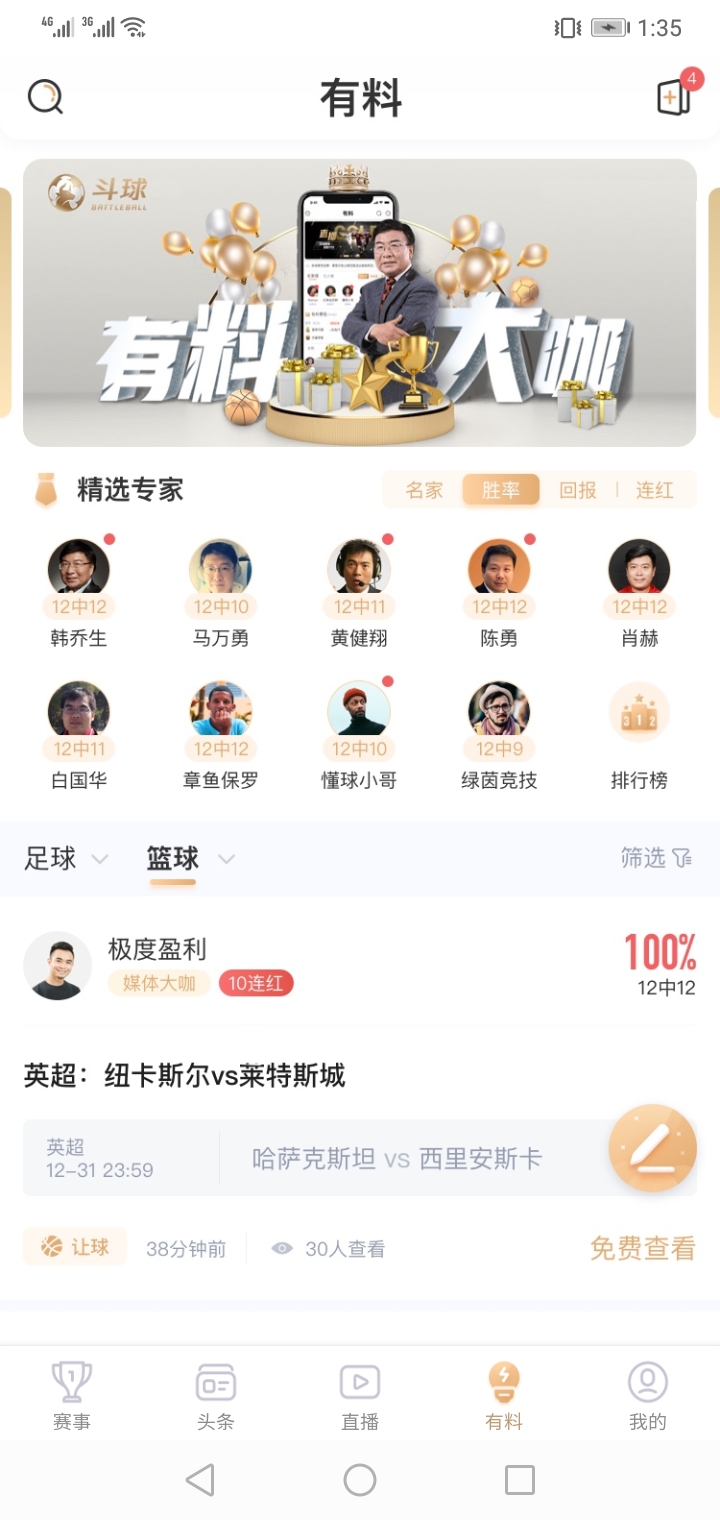This screenshot has width=720, height=1520.
Task: Open the 筛选 filter
Action: 656,858
